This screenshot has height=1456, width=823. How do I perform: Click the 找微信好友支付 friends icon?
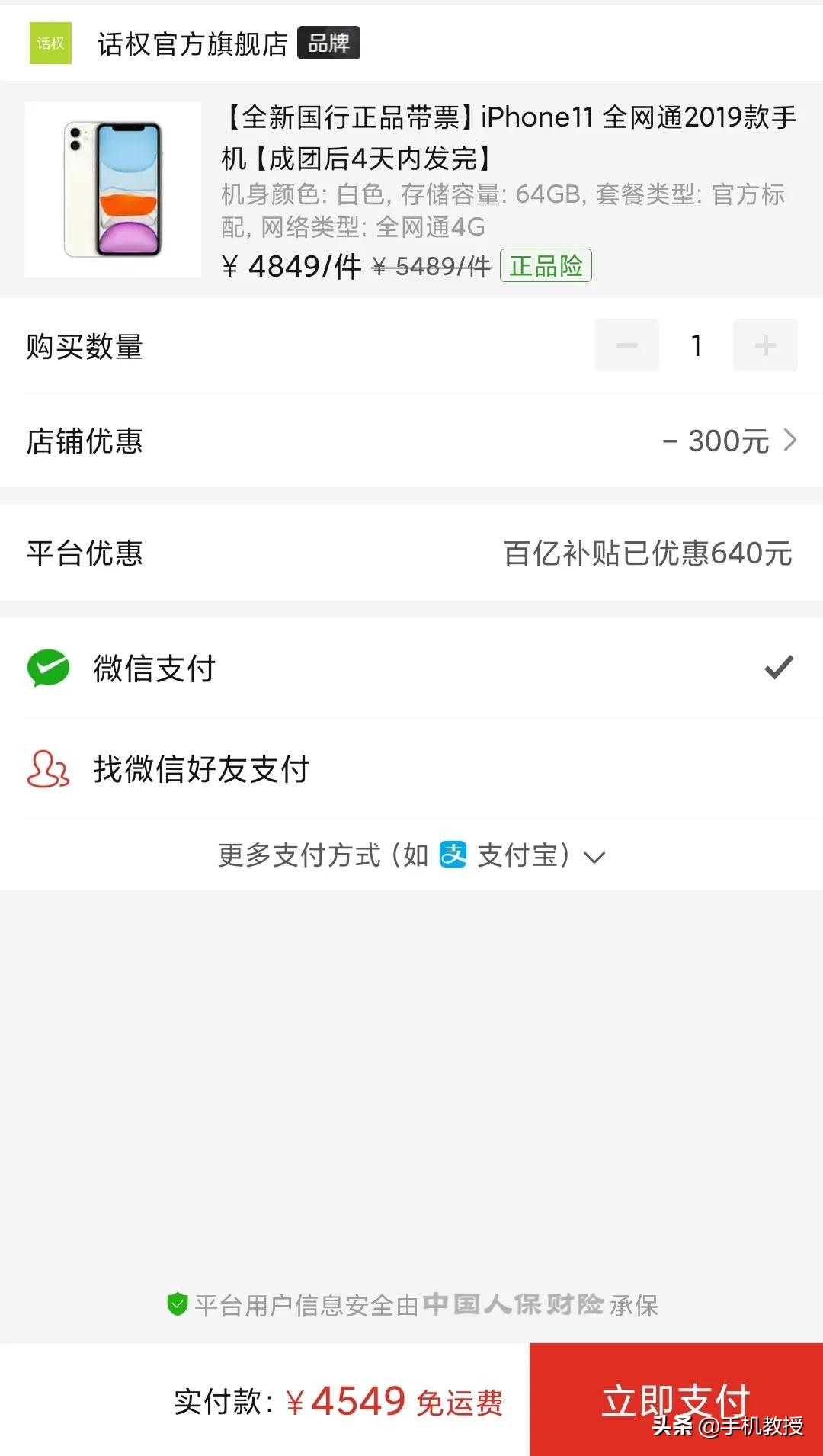coord(47,770)
